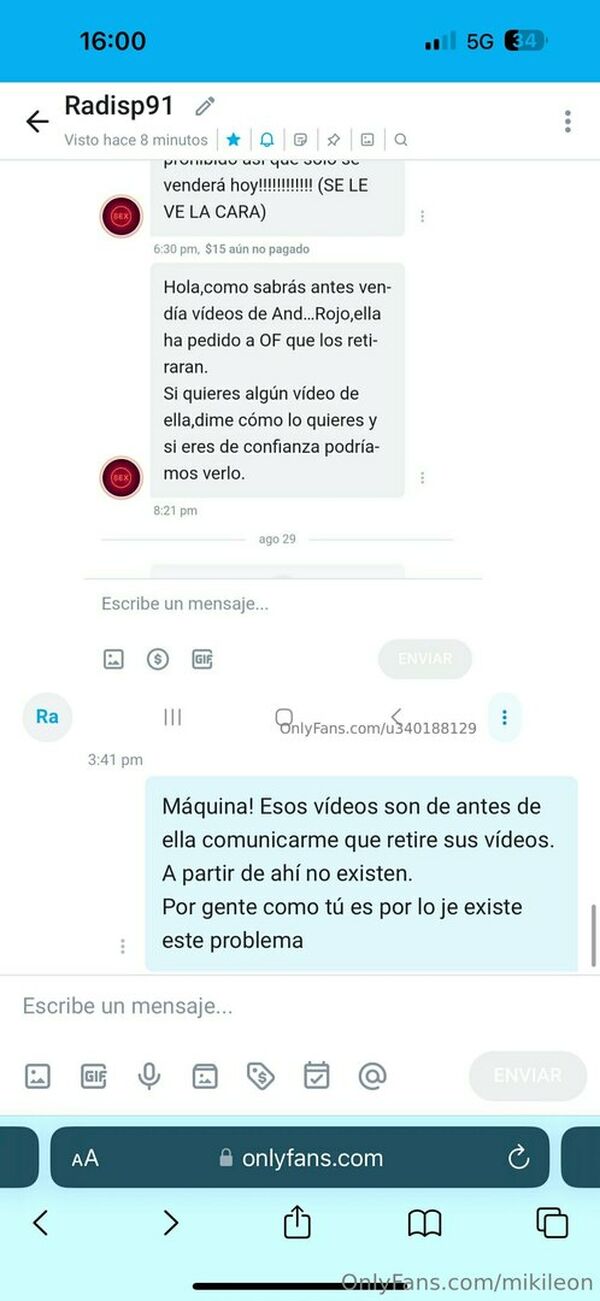Open the GIF picker in bottom toolbar
600x1301 pixels.
(x=93, y=1076)
